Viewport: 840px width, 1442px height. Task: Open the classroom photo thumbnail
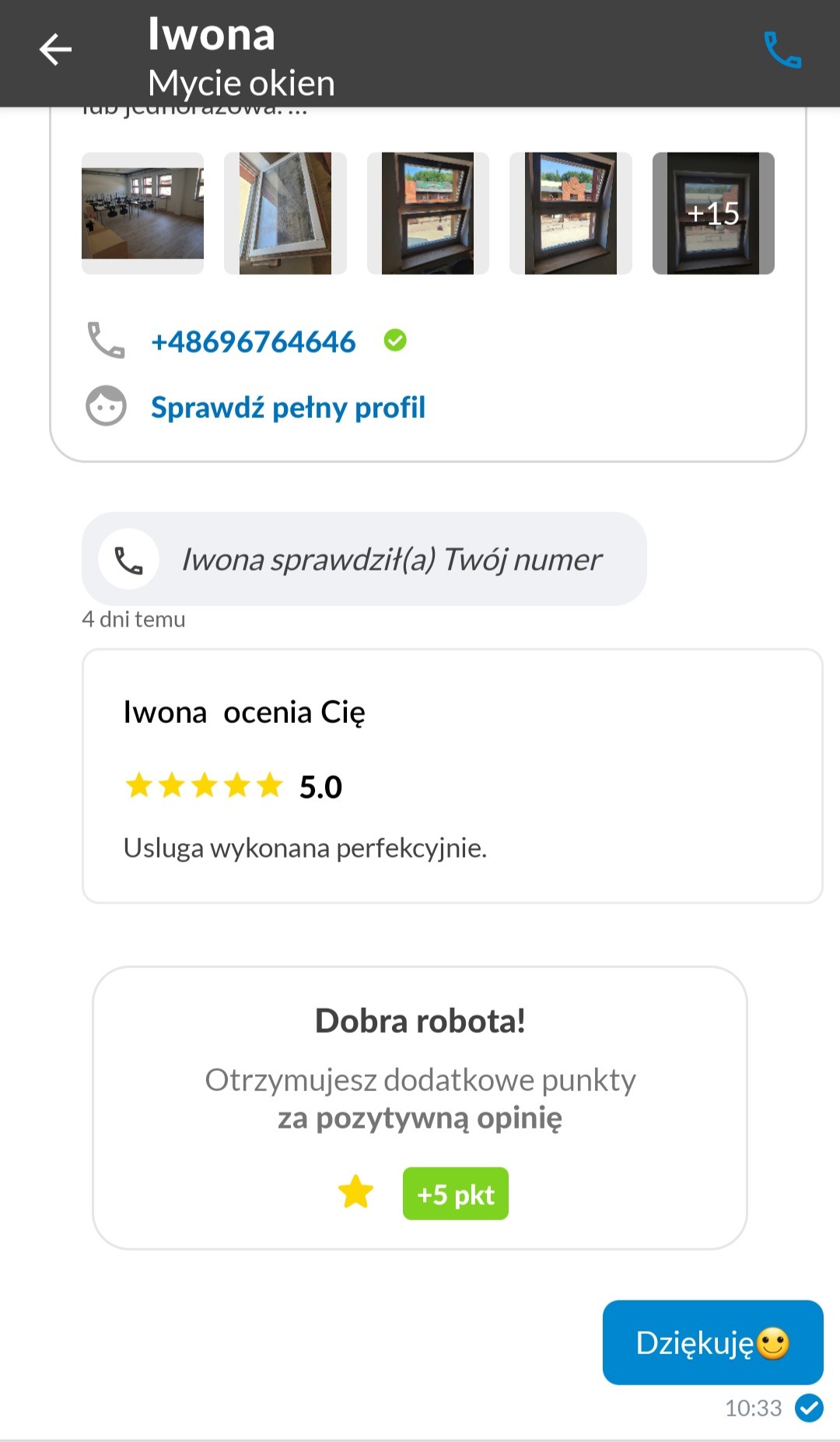click(142, 212)
